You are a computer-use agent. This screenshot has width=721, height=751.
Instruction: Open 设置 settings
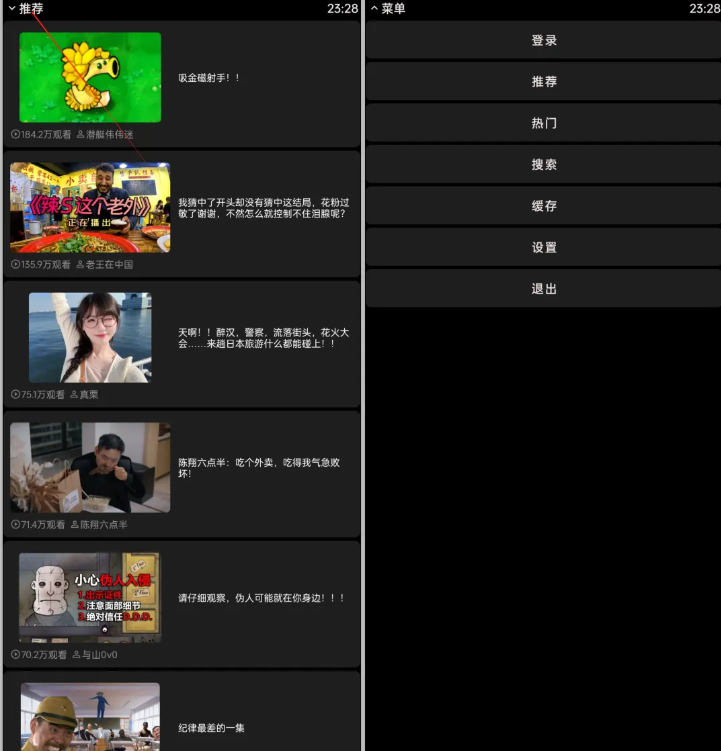(543, 248)
